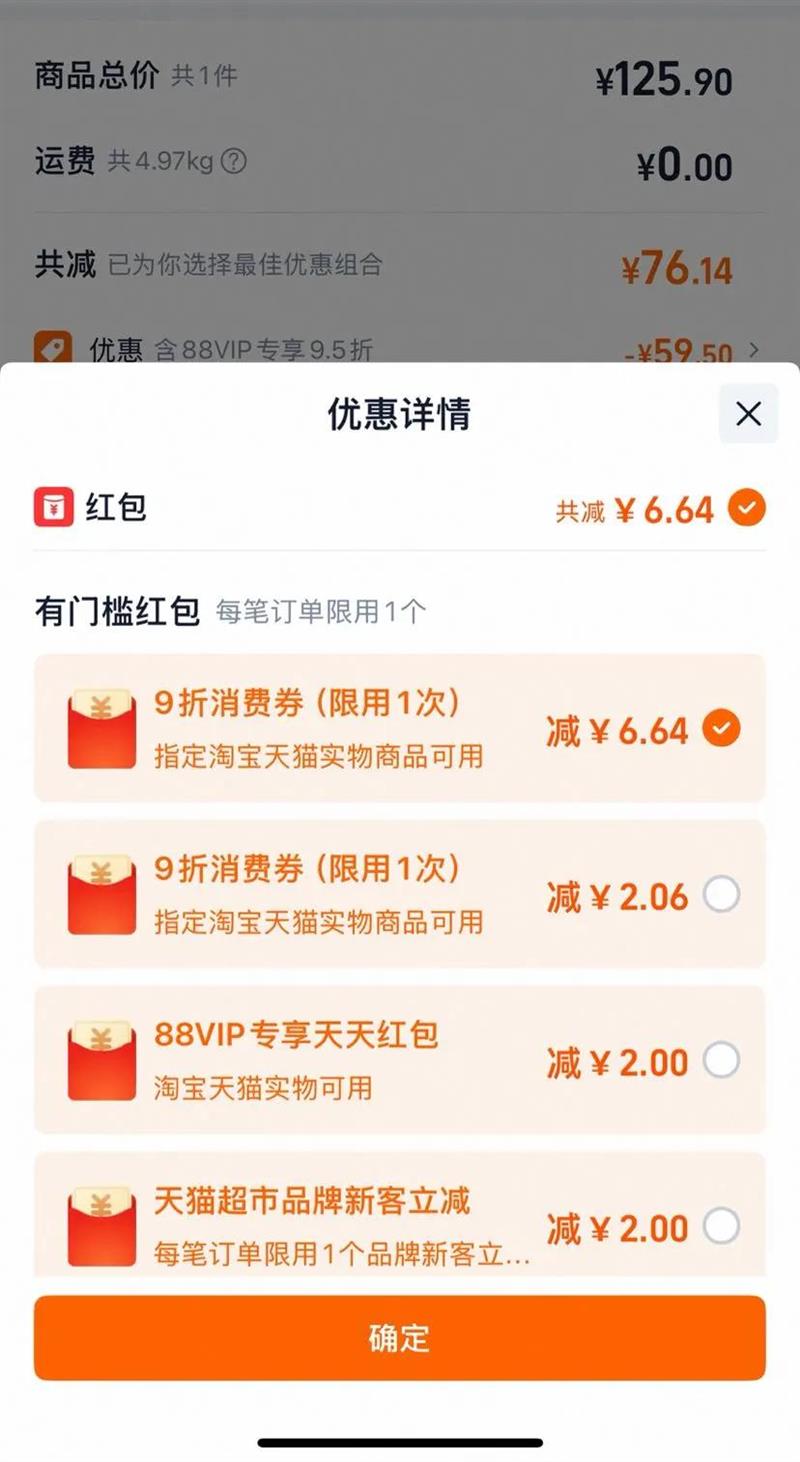Screen dimensions: 800x1462
Task: Close the 优惠详情 panel
Action: (x=748, y=414)
